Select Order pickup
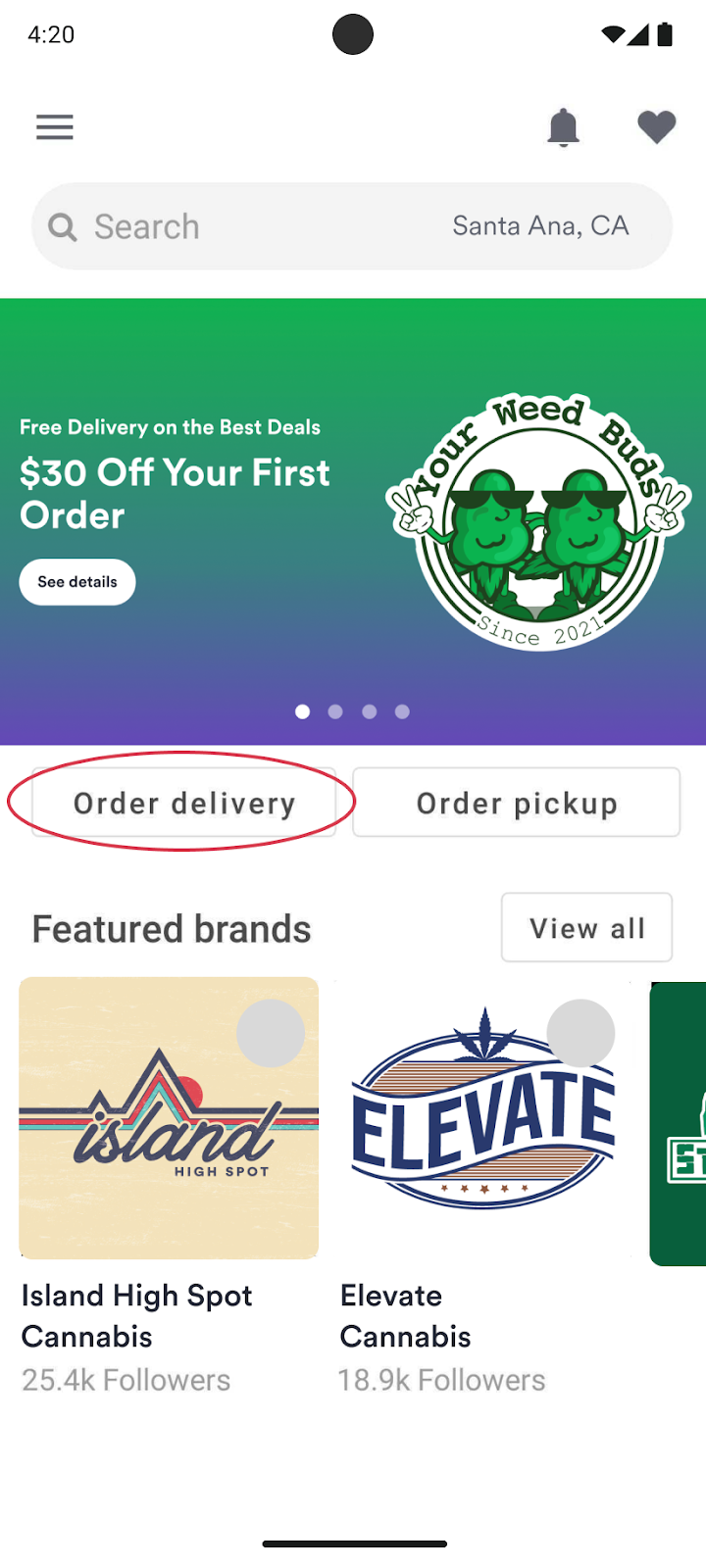This screenshot has width=706, height=1568. [x=517, y=803]
